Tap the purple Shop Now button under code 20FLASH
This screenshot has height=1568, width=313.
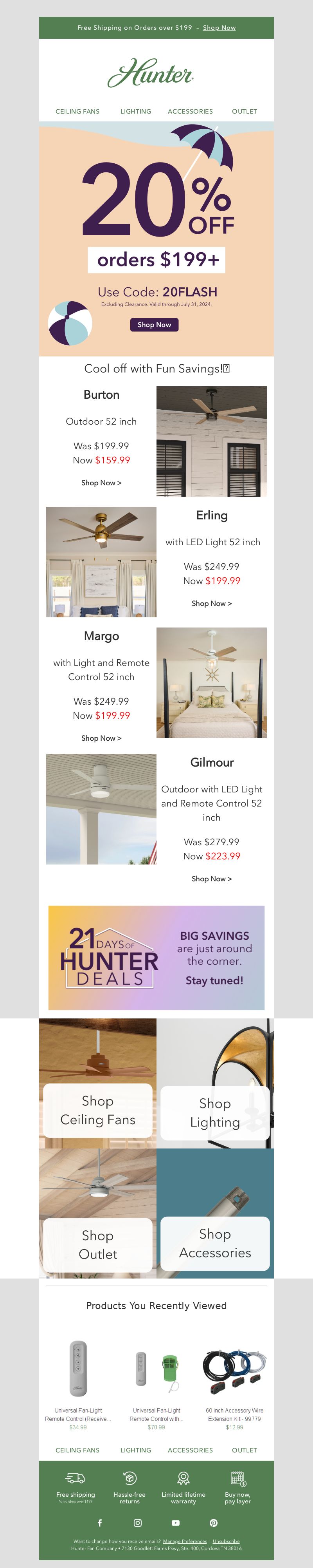(x=155, y=325)
